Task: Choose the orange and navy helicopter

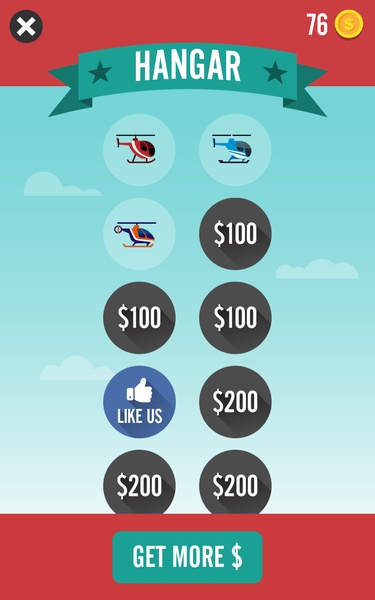Action: click(139, 234)
